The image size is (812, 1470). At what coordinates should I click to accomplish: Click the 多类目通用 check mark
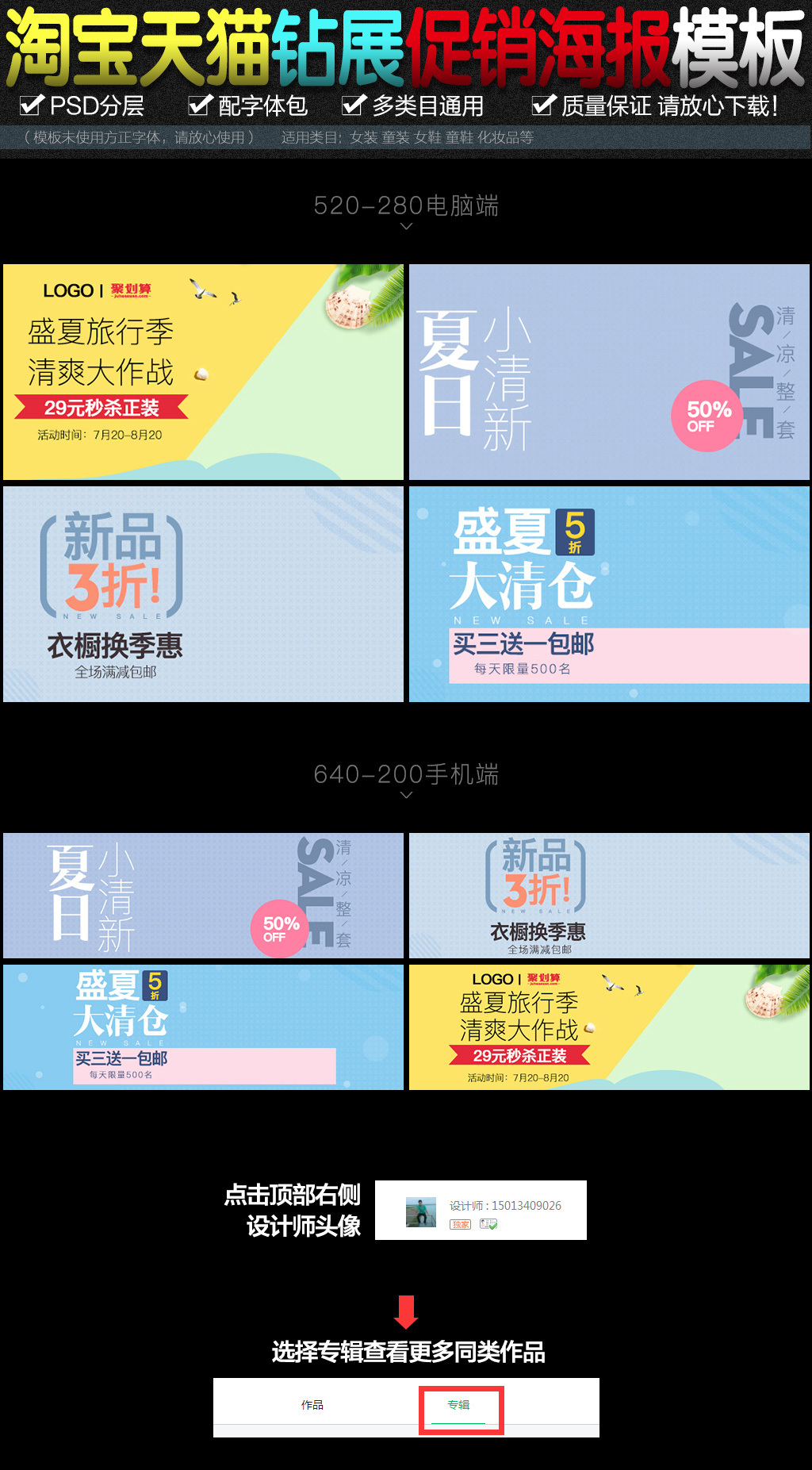pos(350,103)
